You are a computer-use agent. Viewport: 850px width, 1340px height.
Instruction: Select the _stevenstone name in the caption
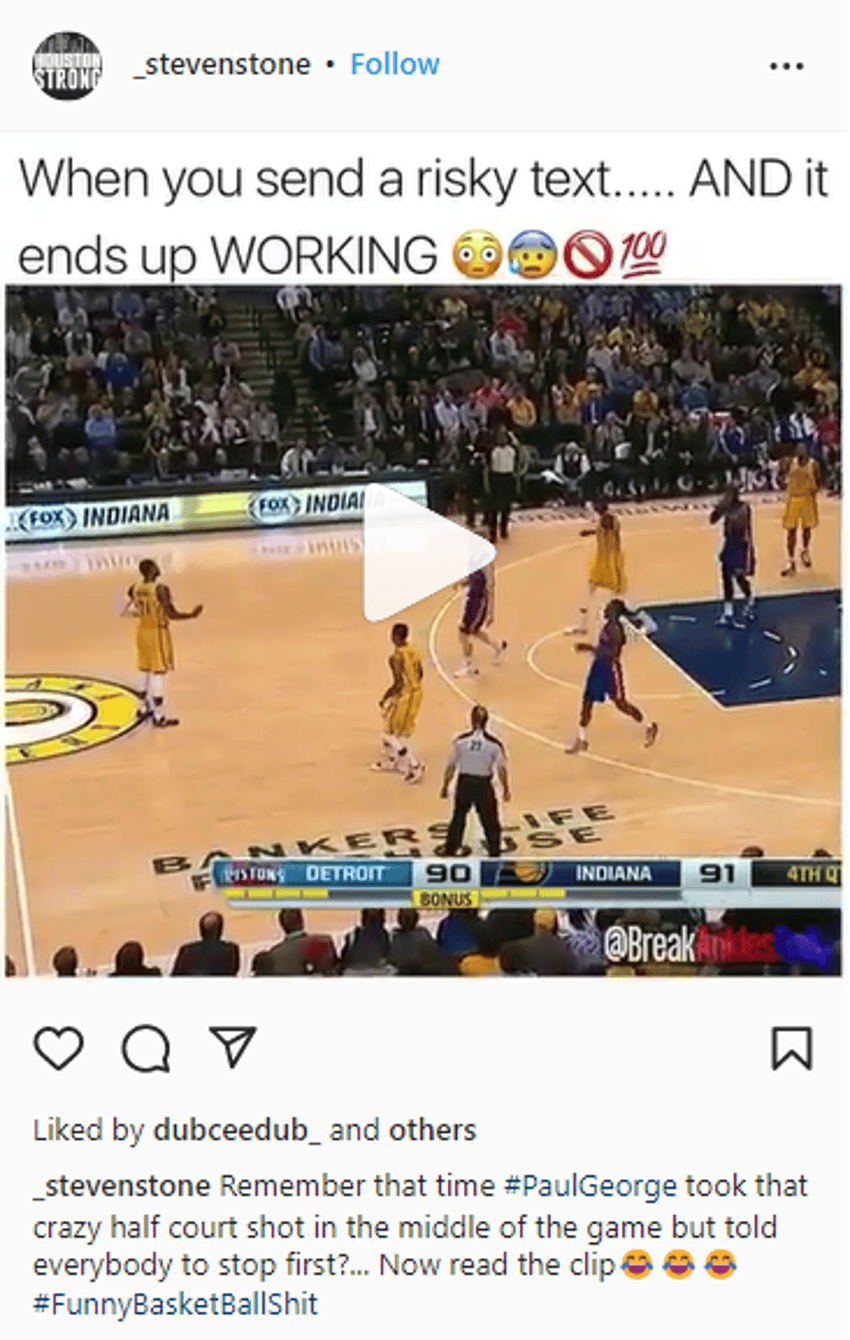[120, 1187]
